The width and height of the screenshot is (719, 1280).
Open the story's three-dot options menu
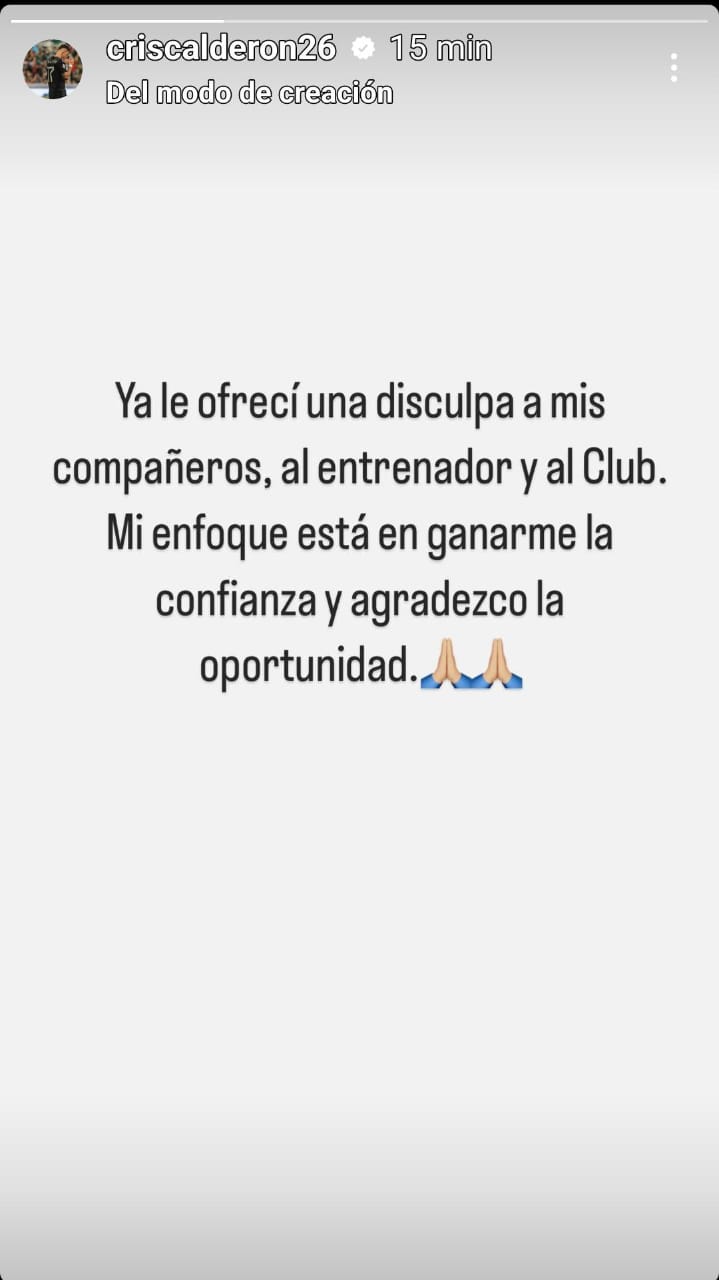674,67
